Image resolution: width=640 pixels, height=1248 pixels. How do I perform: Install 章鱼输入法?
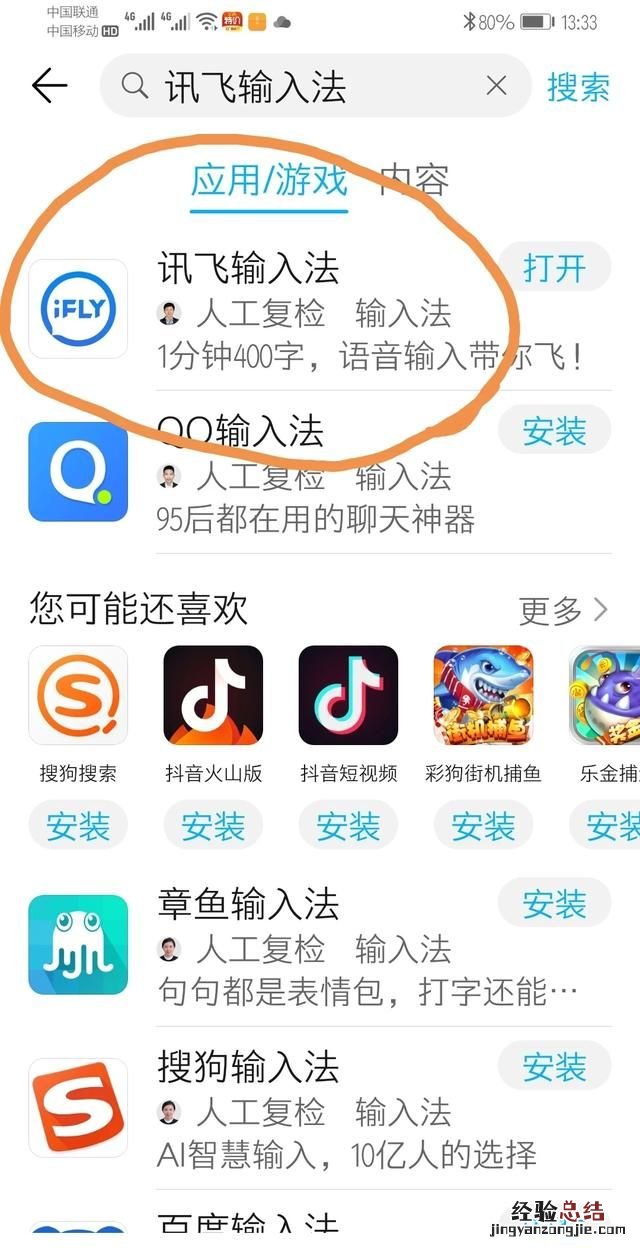coord(554,905)
